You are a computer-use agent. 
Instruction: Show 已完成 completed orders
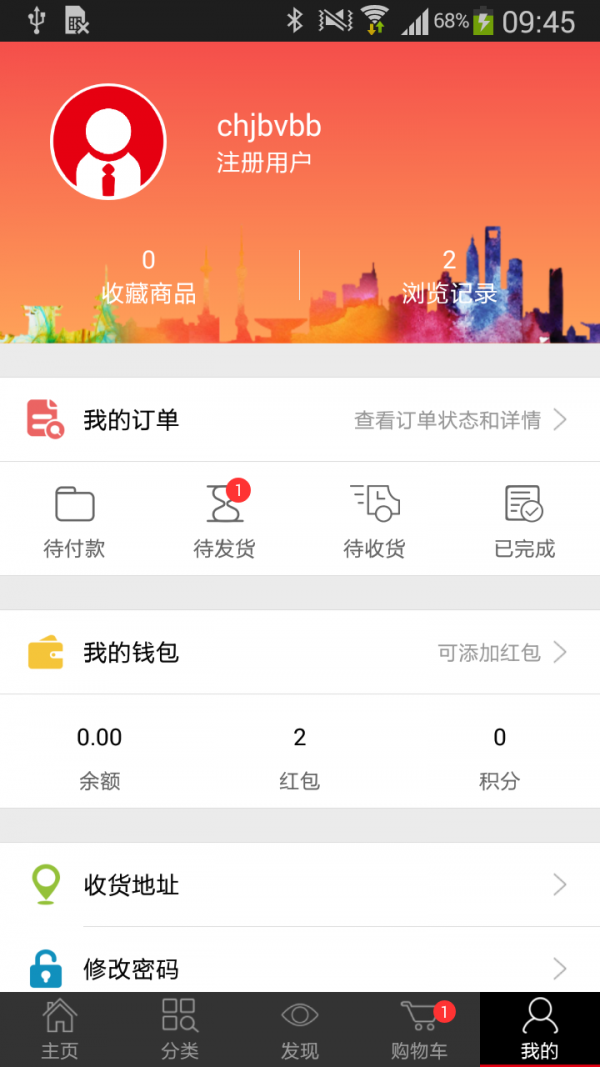(525, 520)
